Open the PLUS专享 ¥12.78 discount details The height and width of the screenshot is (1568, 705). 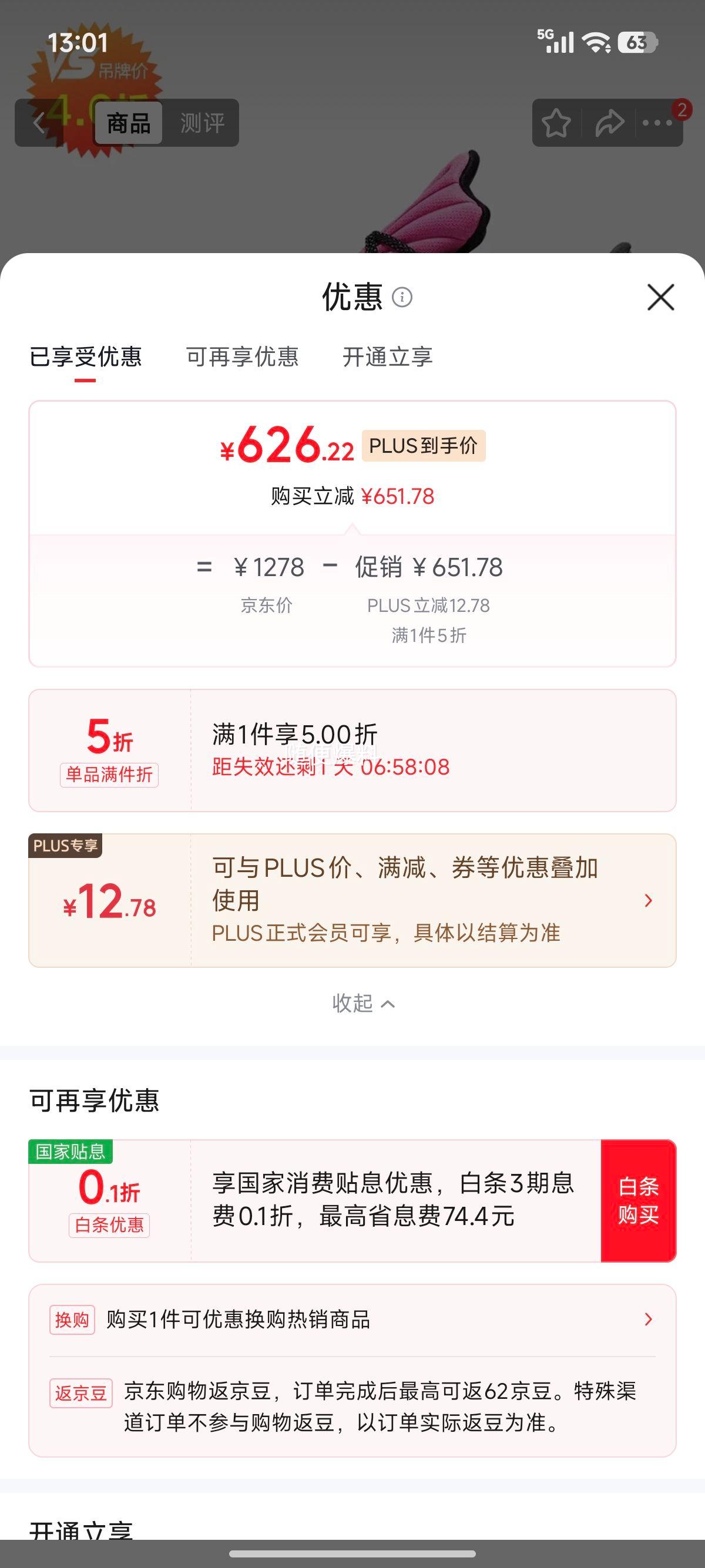352,900
